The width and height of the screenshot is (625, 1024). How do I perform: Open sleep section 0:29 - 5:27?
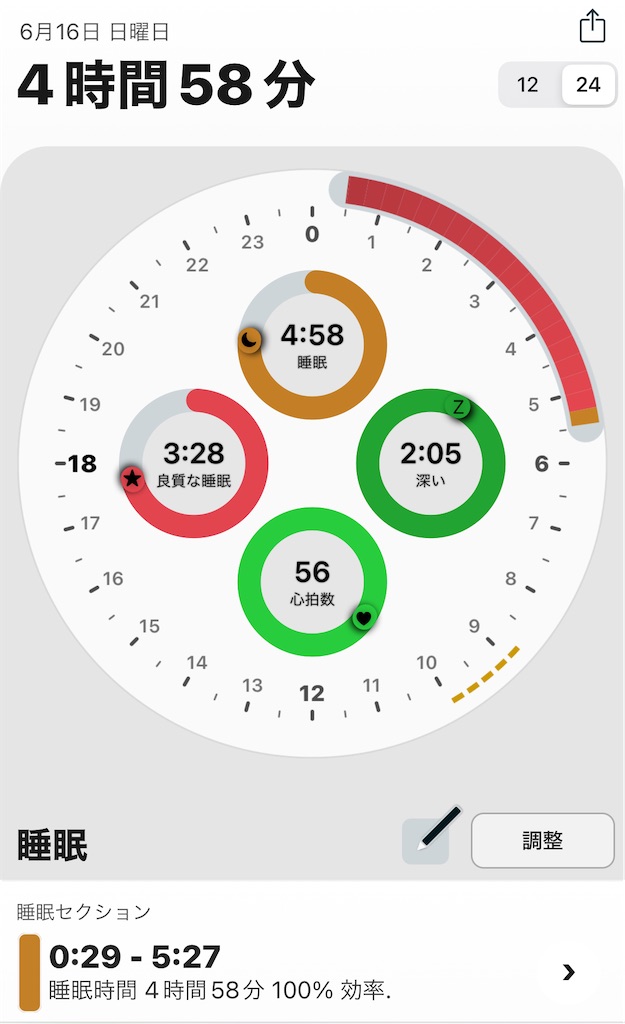312,972
